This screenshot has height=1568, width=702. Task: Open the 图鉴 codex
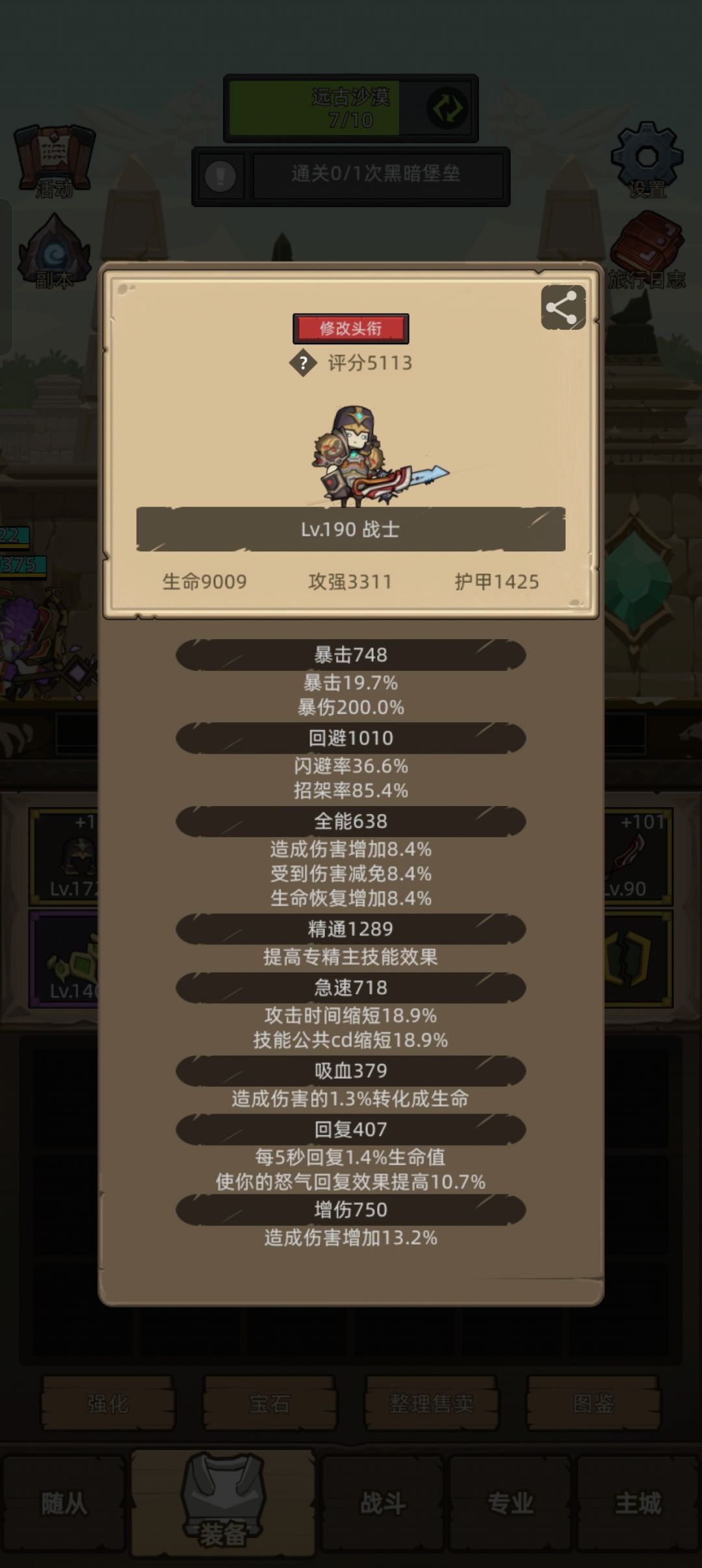point(593,1403)
